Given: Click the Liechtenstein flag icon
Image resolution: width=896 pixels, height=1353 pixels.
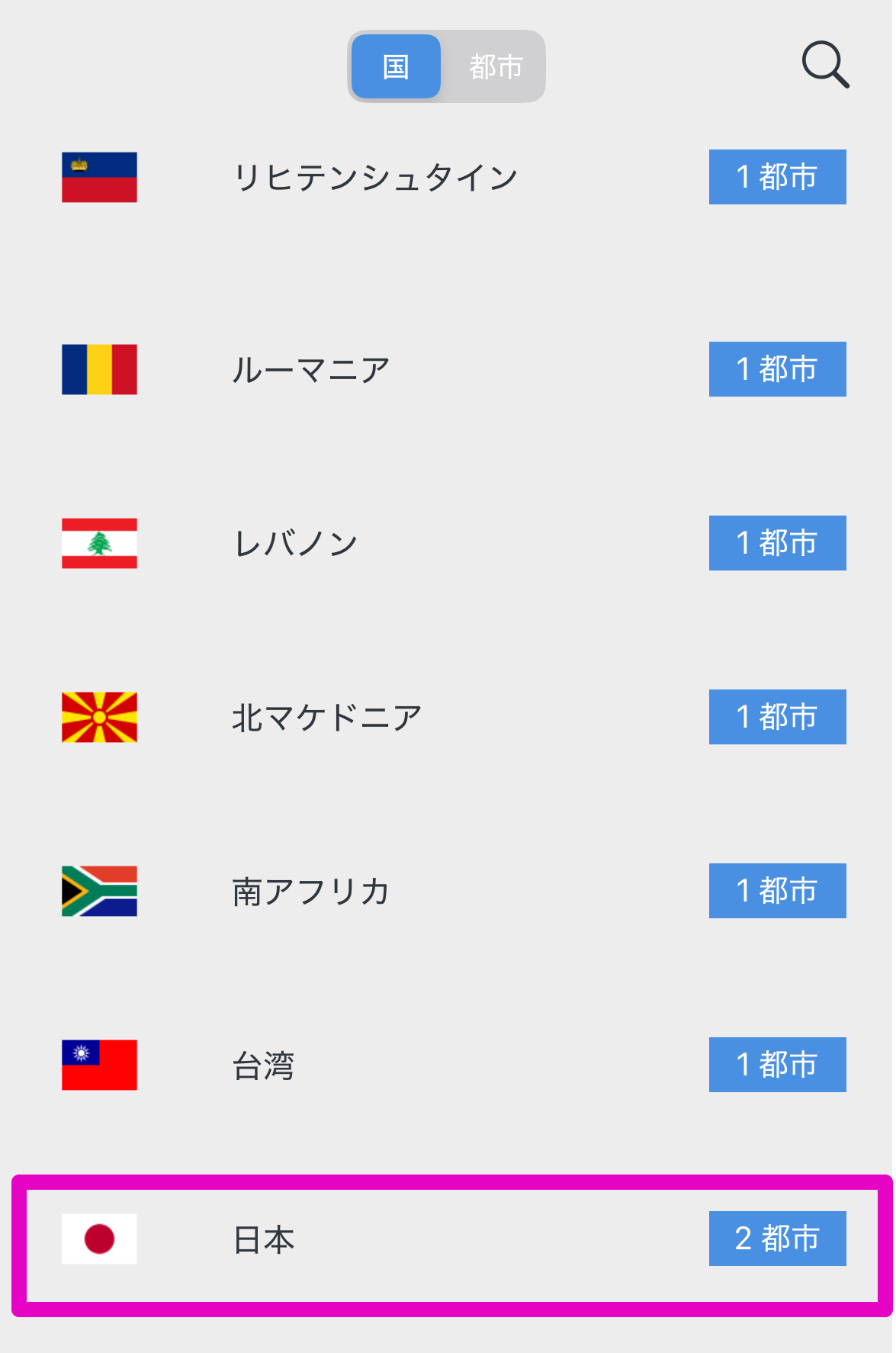Looking at the screenshot, I should 98,177.
